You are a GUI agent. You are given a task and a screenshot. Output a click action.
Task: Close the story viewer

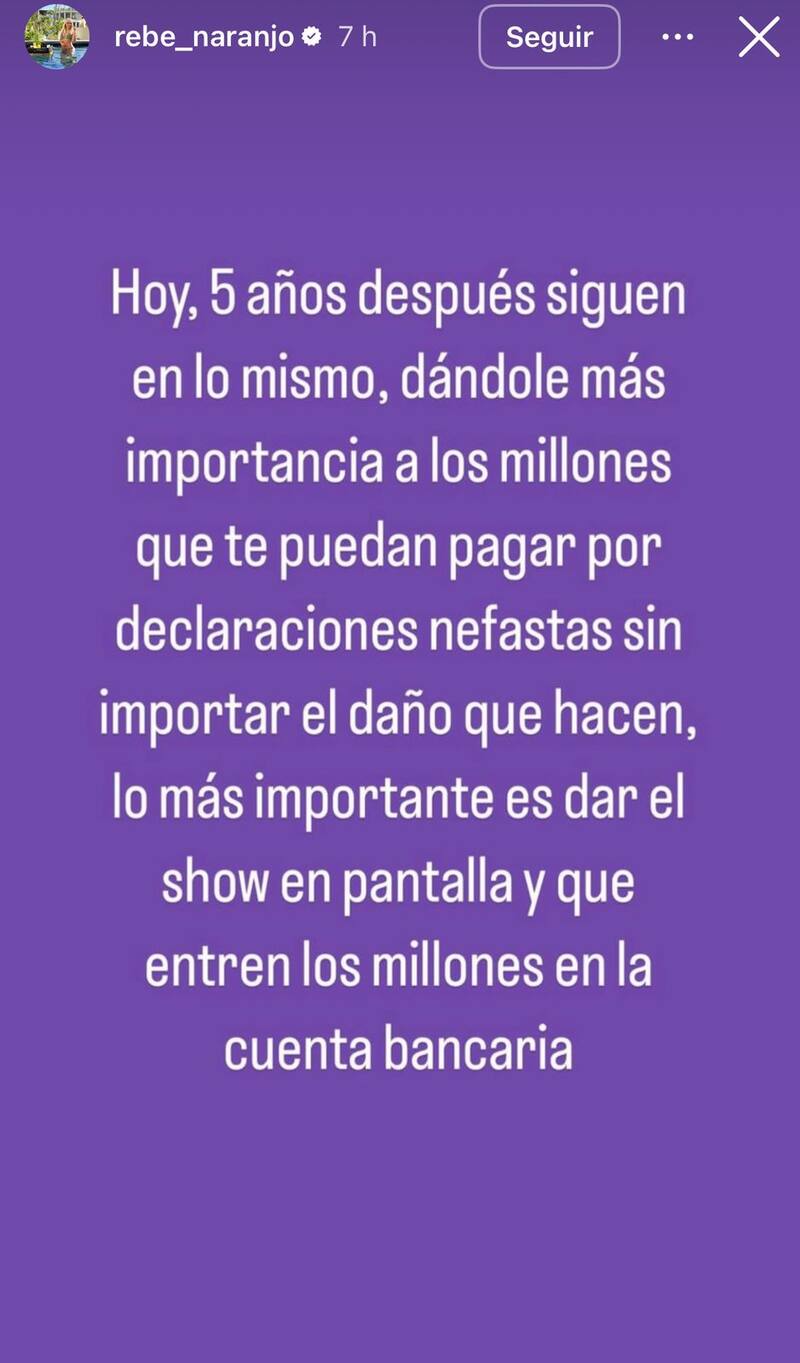tap(759, 37)
